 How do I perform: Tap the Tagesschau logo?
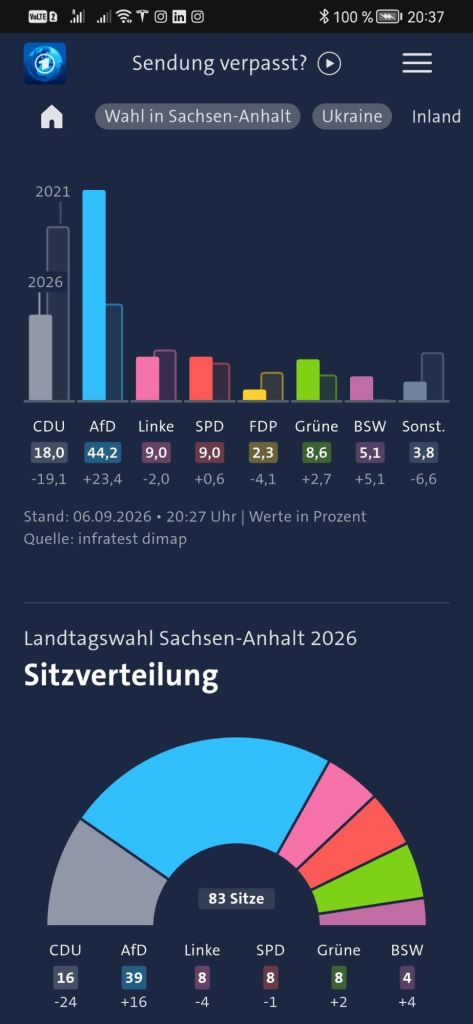point(45,63)
